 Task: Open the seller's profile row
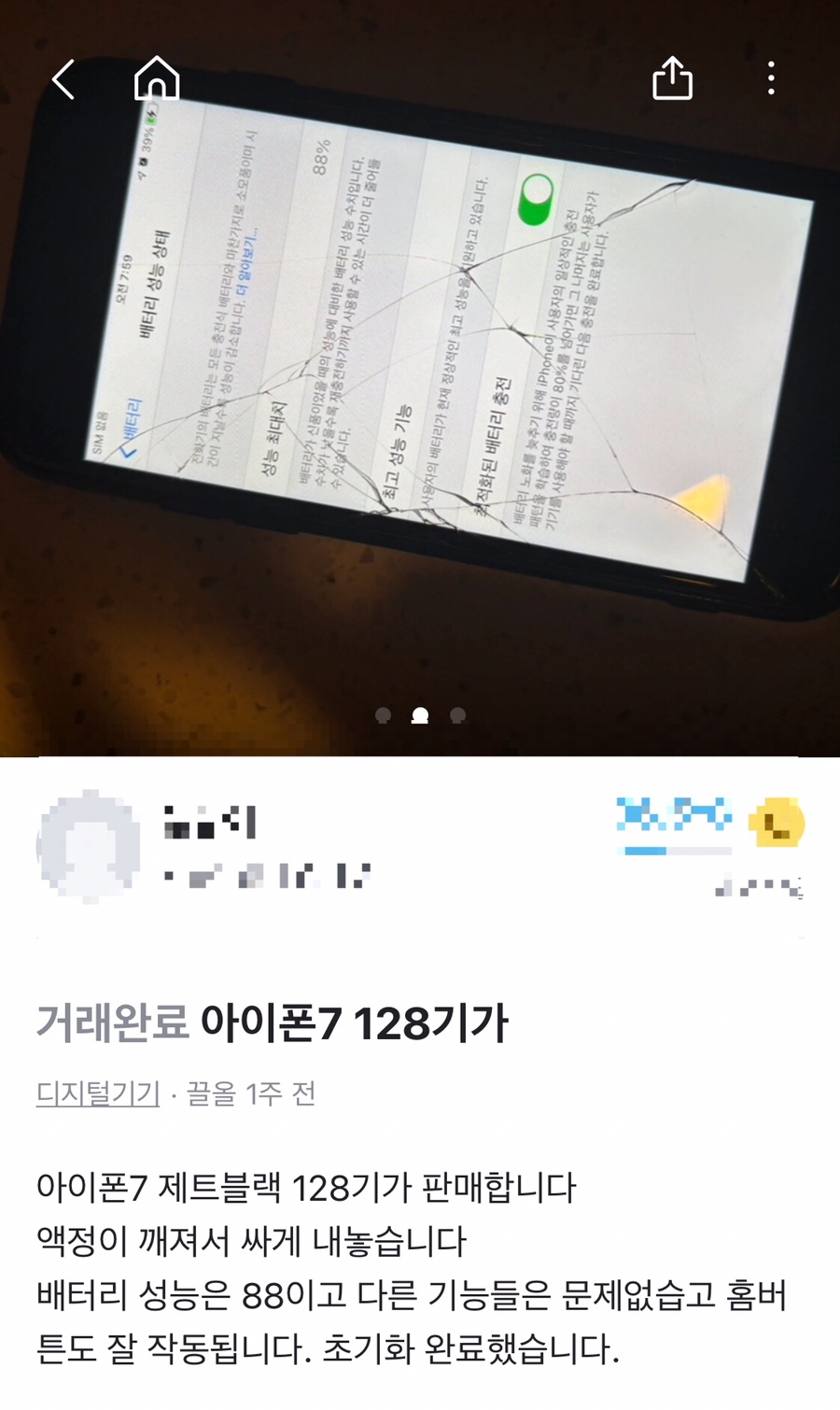click(x=280, y=847)
